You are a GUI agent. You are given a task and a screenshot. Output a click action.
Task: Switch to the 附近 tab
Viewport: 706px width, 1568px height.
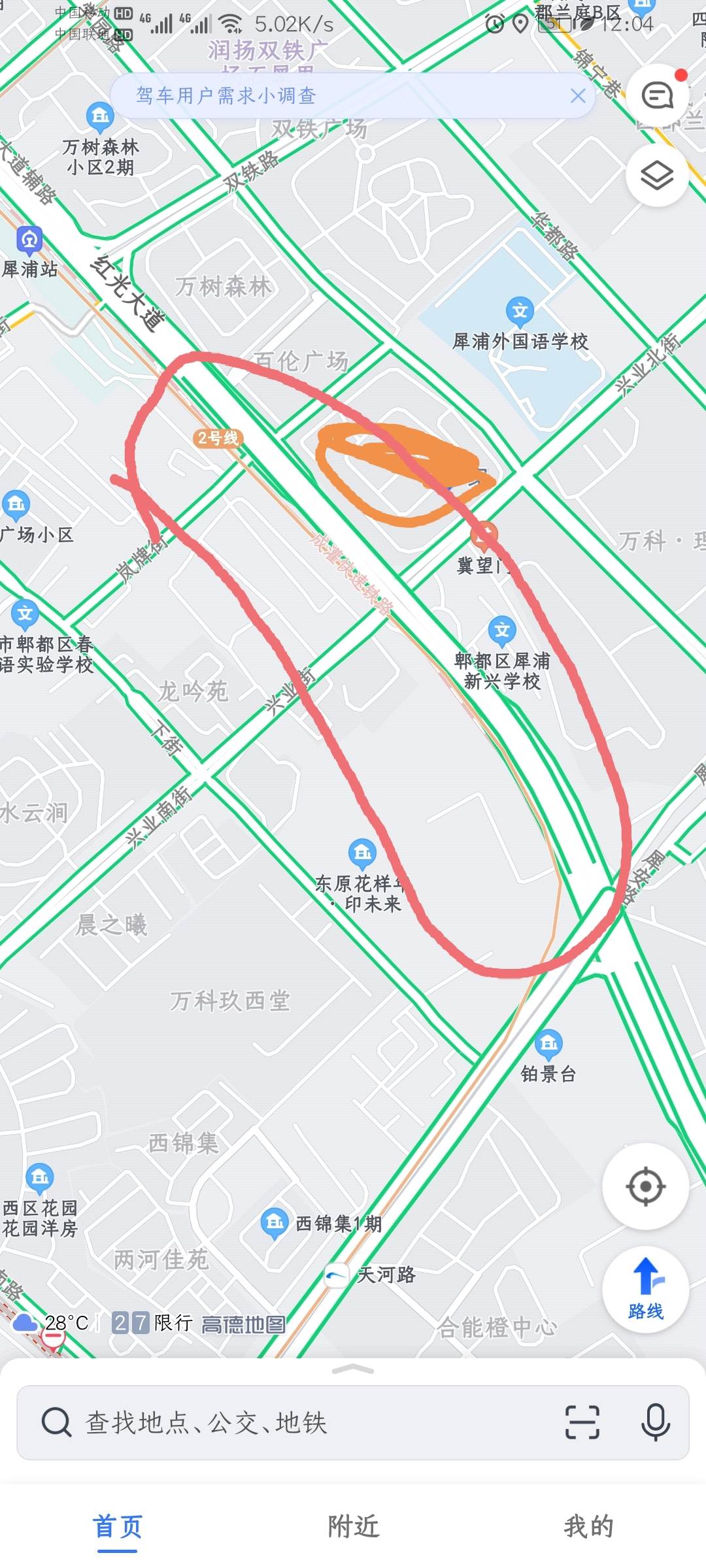353,1527
